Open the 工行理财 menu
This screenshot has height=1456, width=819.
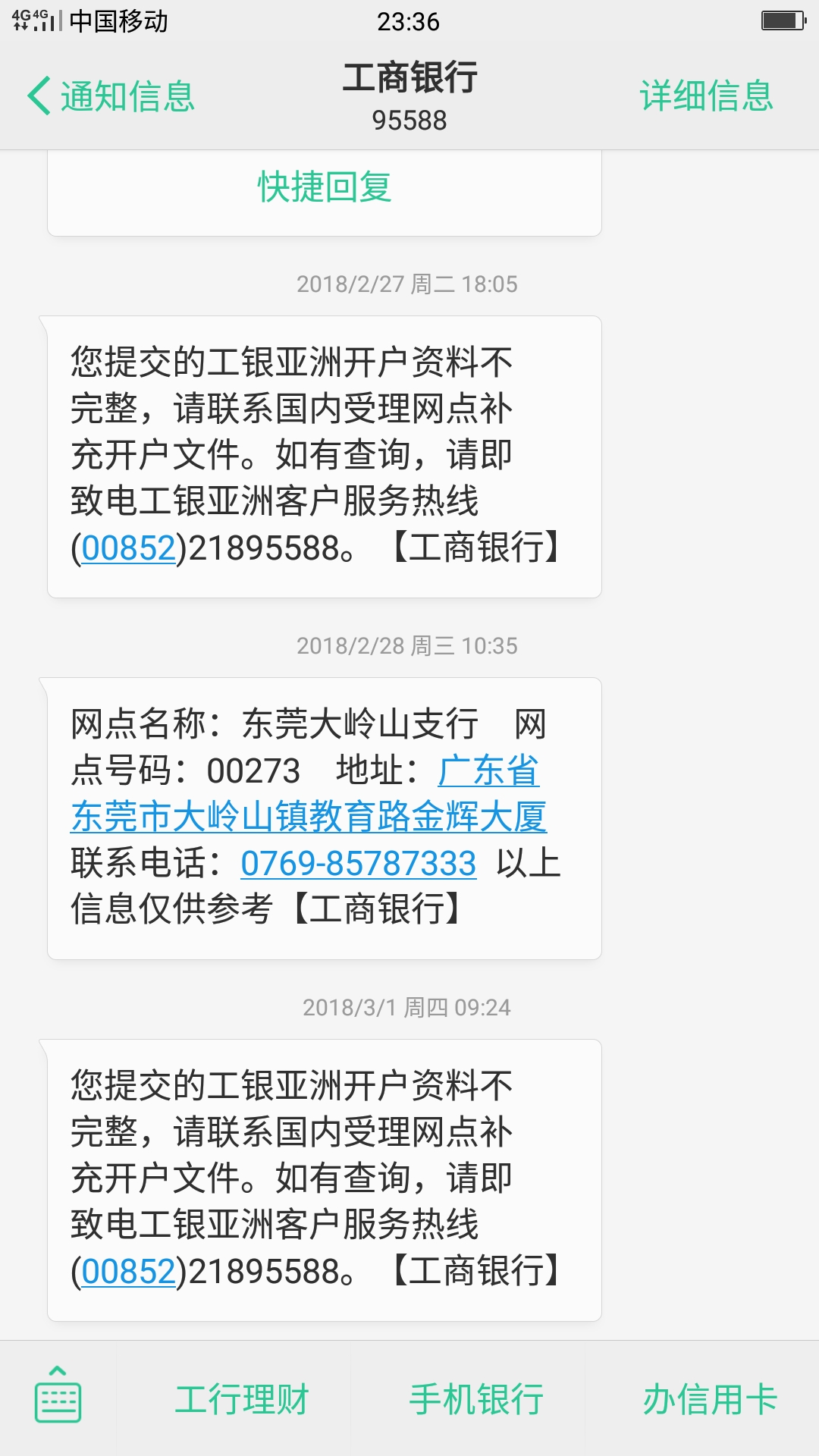click(x=242, y=1399)
